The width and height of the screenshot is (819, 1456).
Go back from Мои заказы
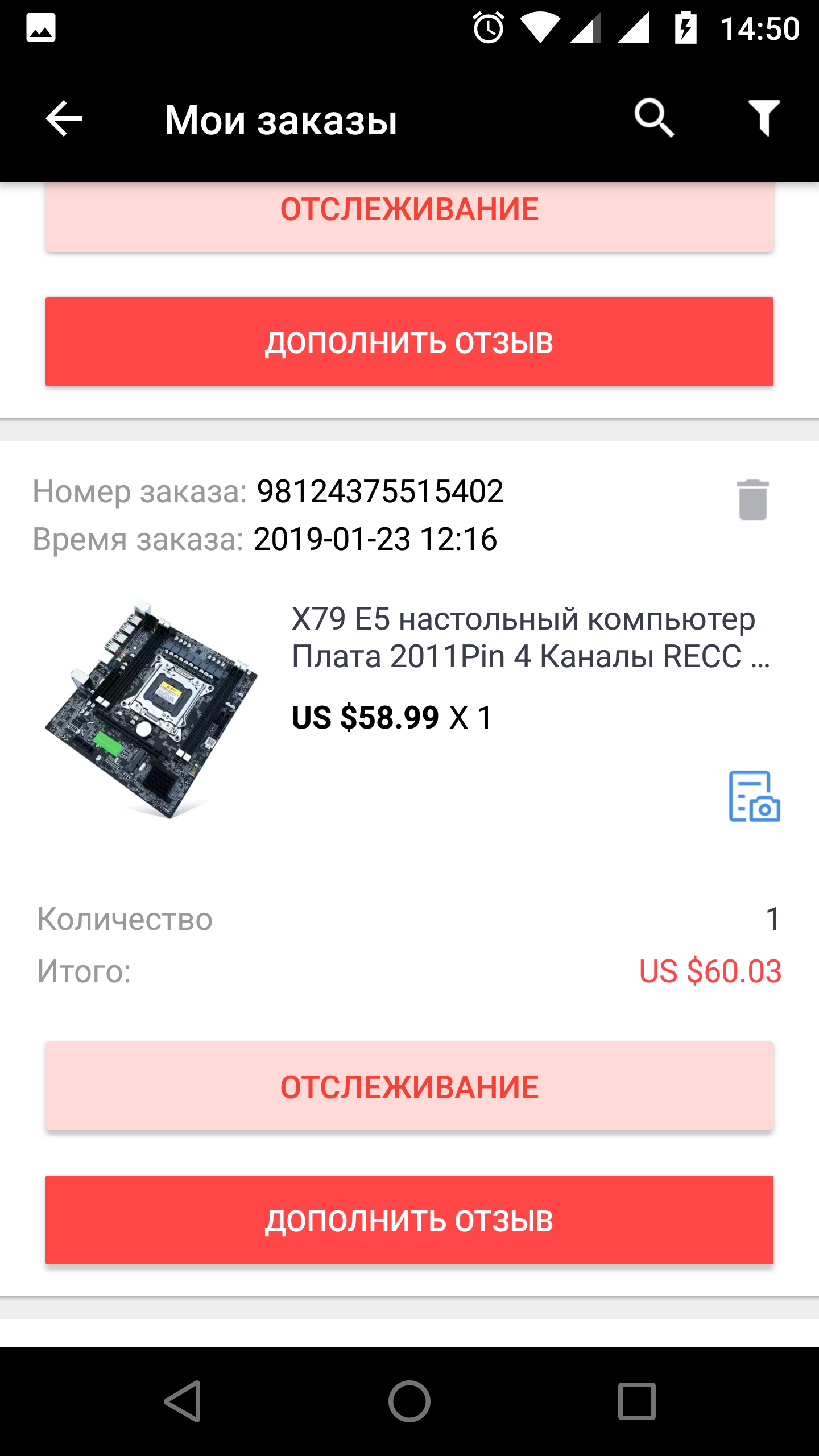pos(64,118)
